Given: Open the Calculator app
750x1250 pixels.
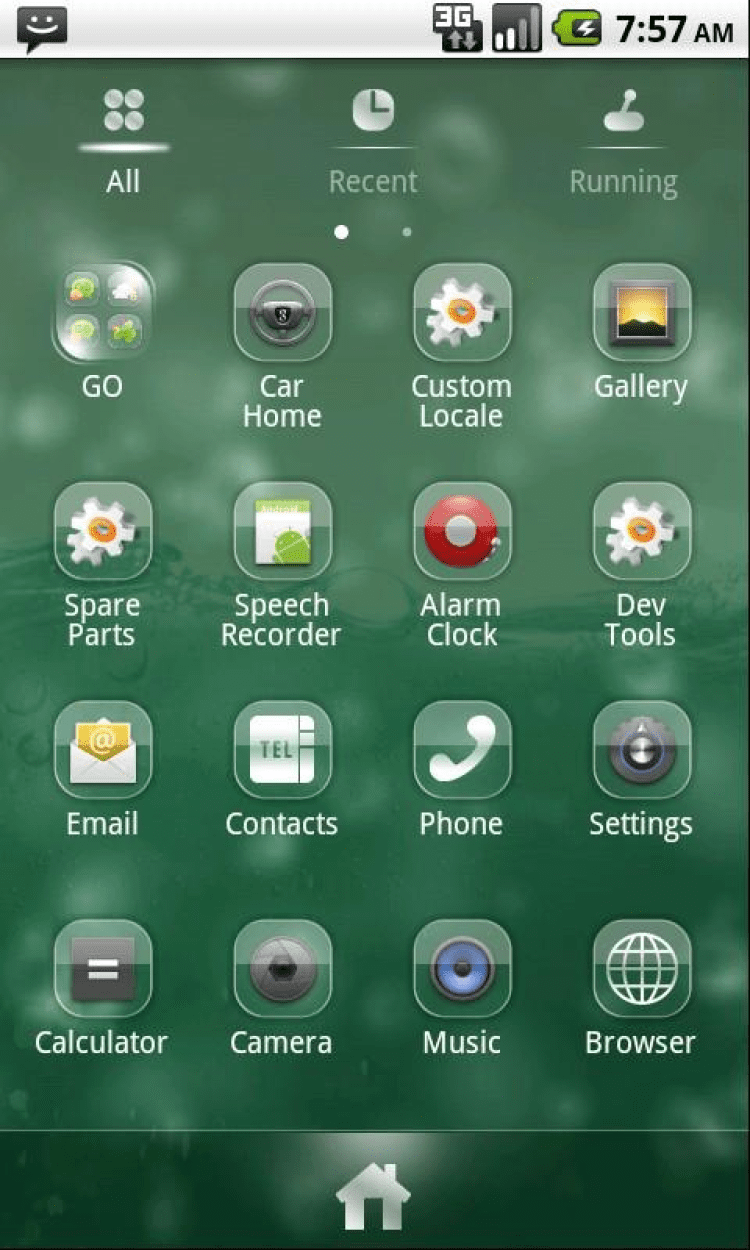Looking at the screenshot, I should [x=102, y=969].
